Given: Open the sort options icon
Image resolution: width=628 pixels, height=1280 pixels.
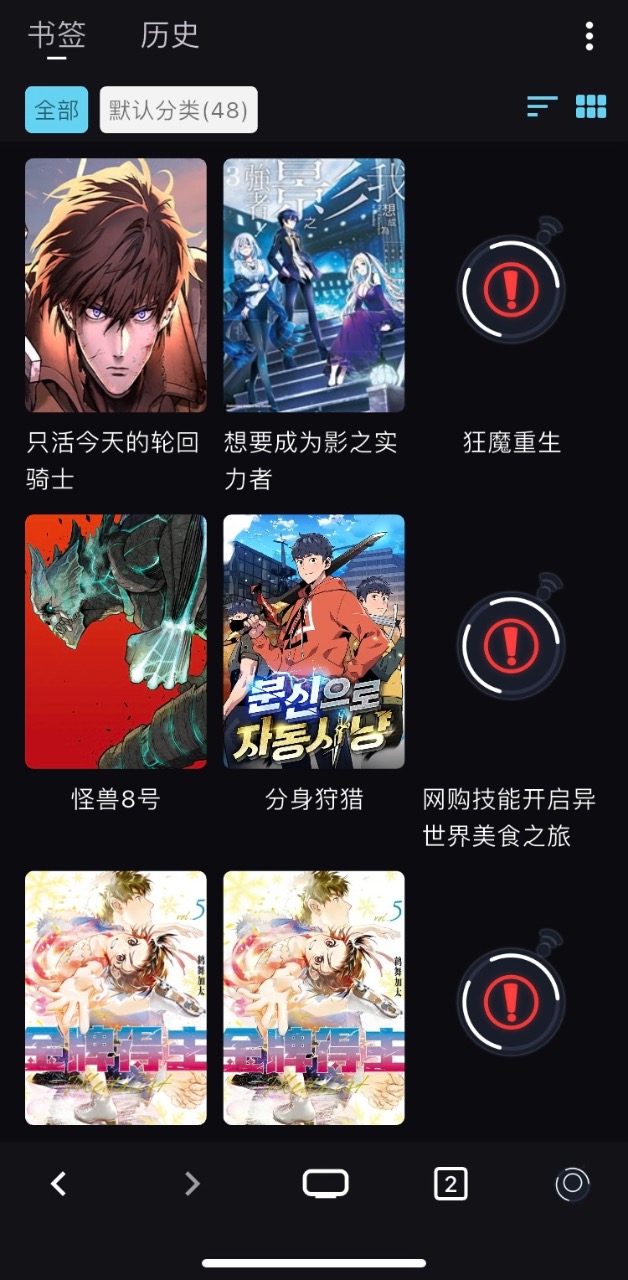Looking at the screenshot, I should coord(541,107).
